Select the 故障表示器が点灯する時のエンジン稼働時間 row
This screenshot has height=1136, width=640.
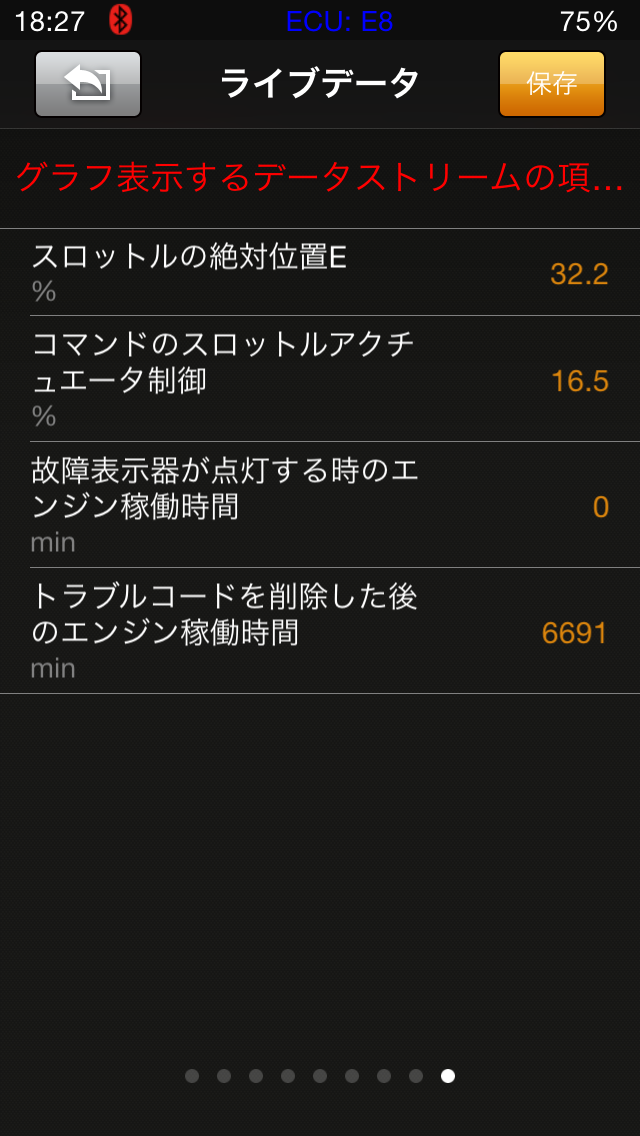pos(320,505)
